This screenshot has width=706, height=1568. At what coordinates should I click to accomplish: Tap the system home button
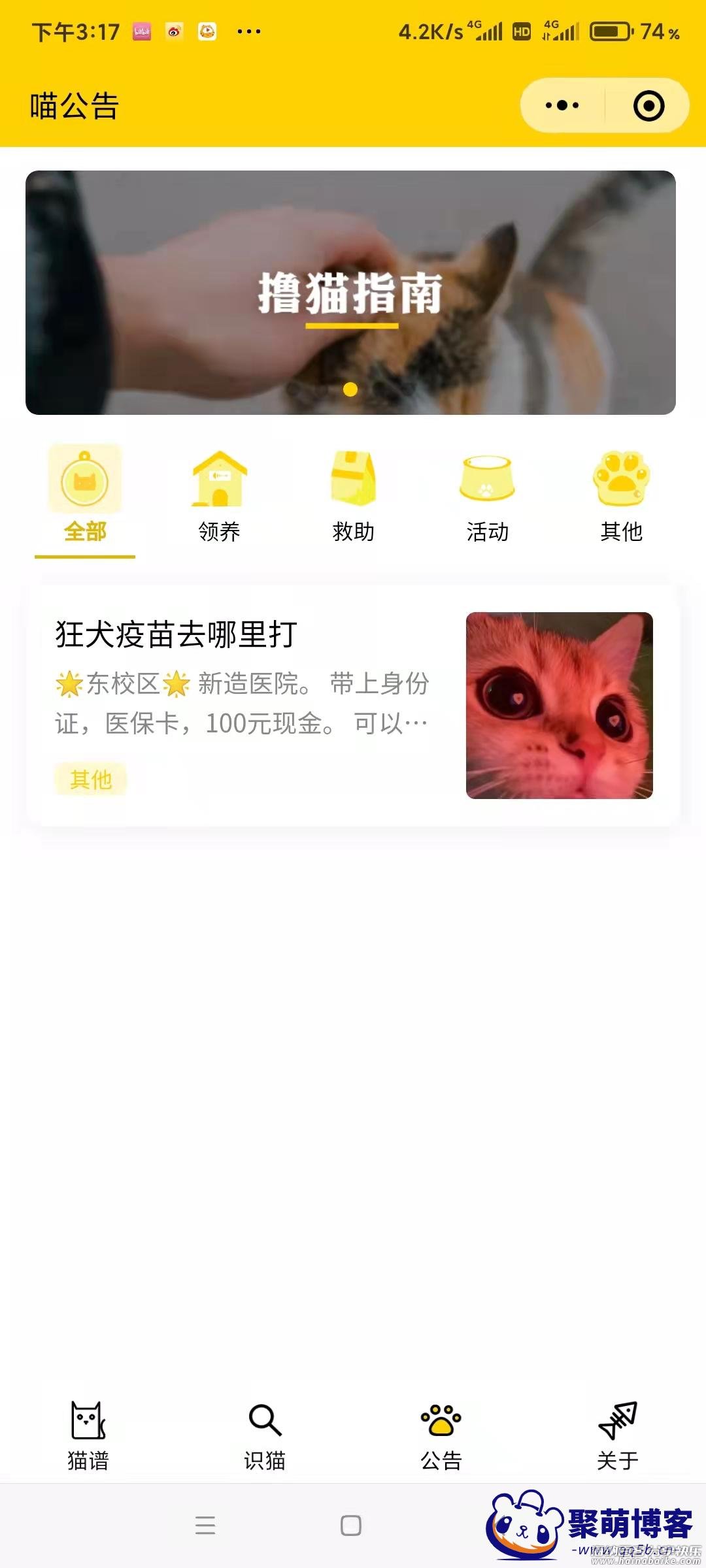[x=351, y=1526]
